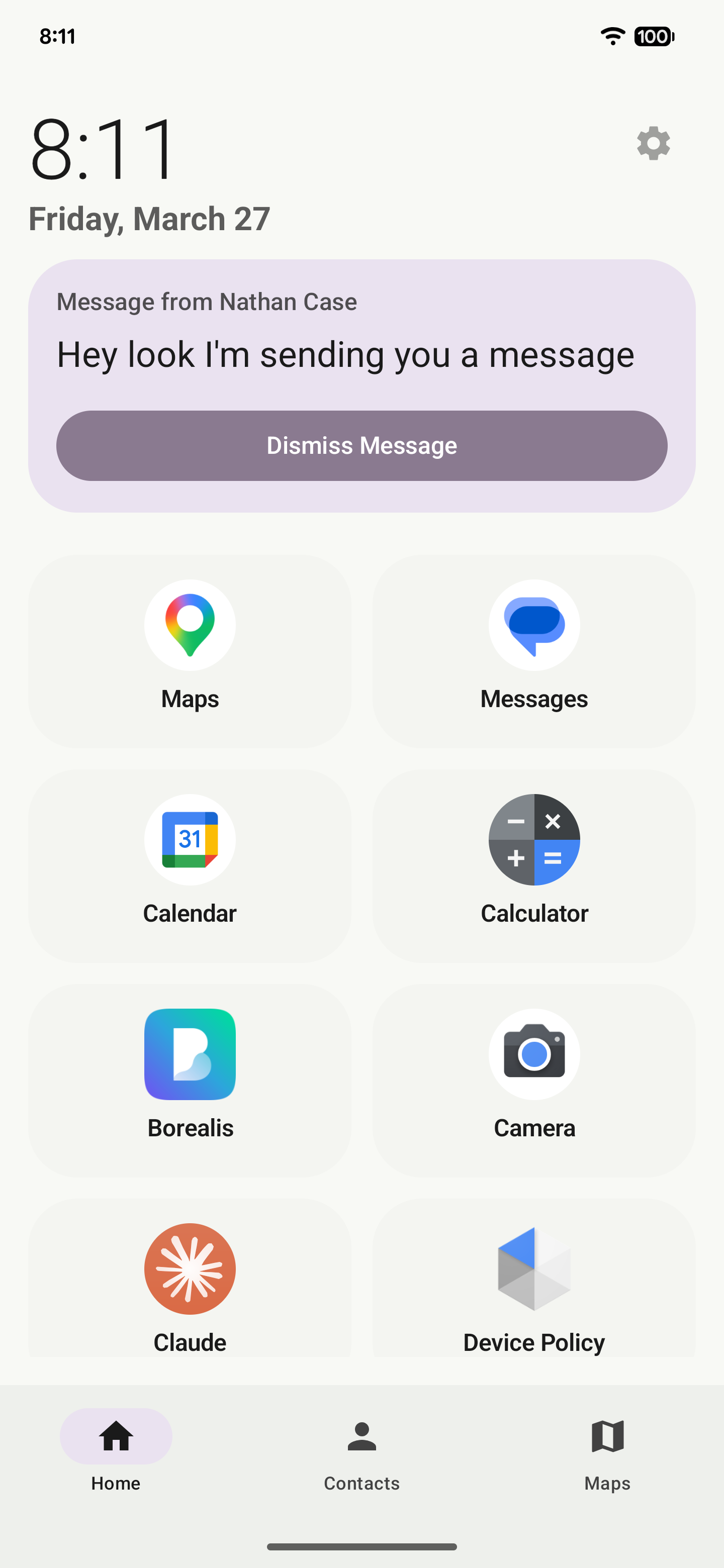Image resolution: width=724 pixels, height=1568 pixels.
Task: Launch the Borealis app
Action: pyautogui.click(x=190, y=1081)
